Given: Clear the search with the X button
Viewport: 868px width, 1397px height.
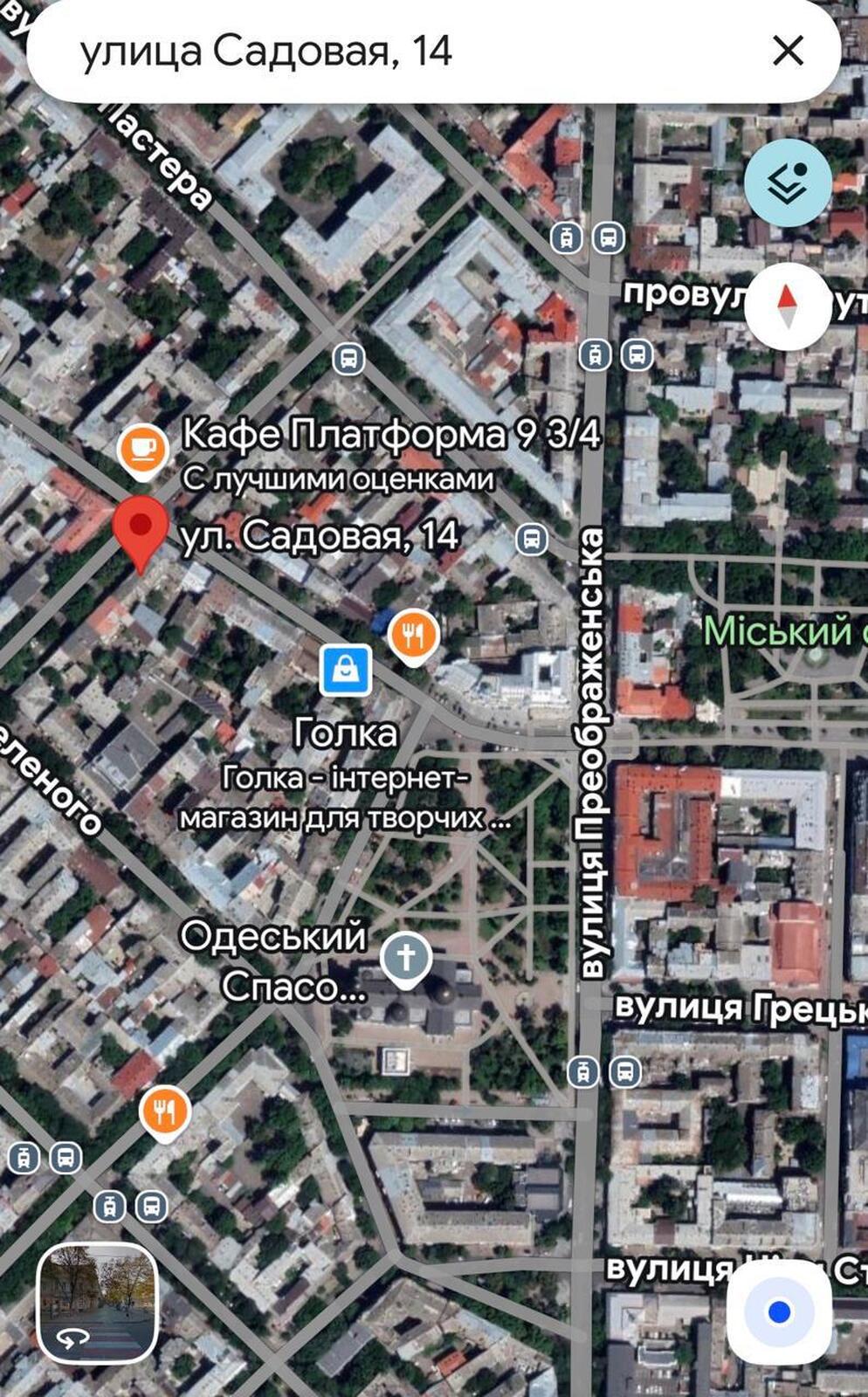Looking at the screenshot, I should tap(788, 51).
